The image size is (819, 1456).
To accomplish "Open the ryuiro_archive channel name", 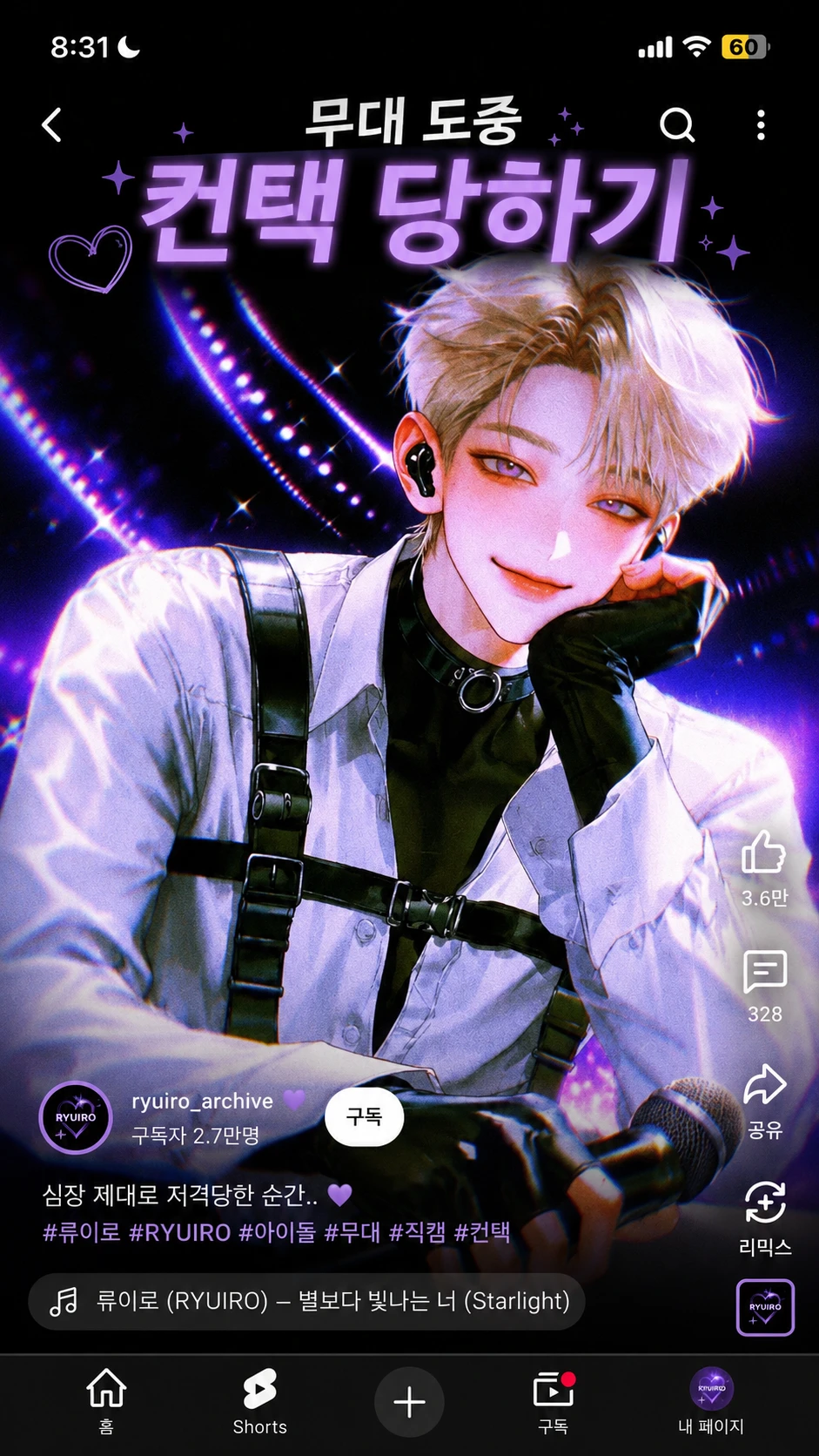I will point(202,1102).
